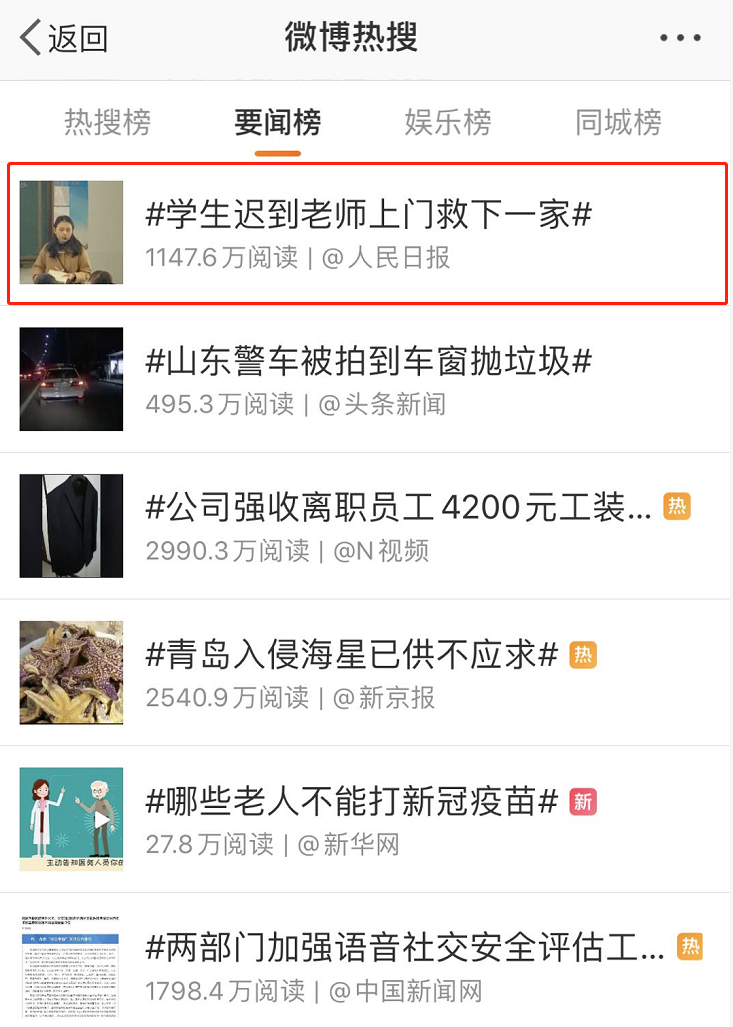Go back using the 返回 button
Viewport: 733px width, 1027px height.
pyautogui.click(x=63, y=38)
